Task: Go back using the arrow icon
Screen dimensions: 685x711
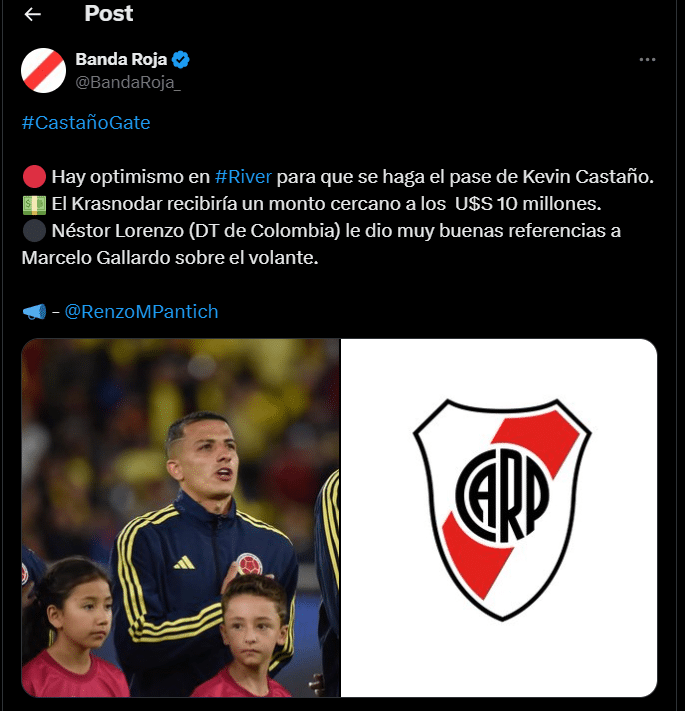Action: pos(33,14)
